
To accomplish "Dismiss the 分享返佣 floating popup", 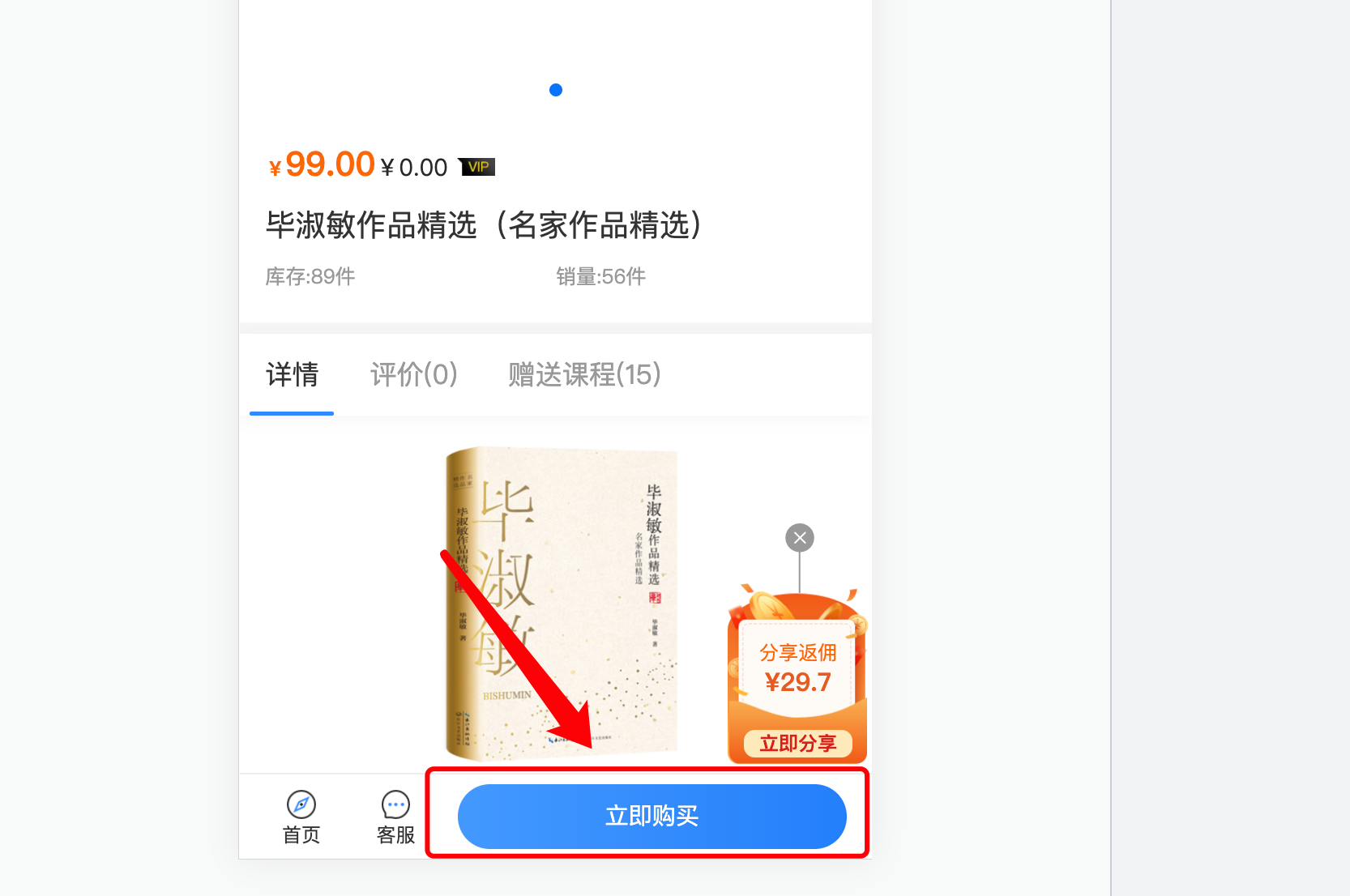I will pyautogui.click(x=800, y=538).
